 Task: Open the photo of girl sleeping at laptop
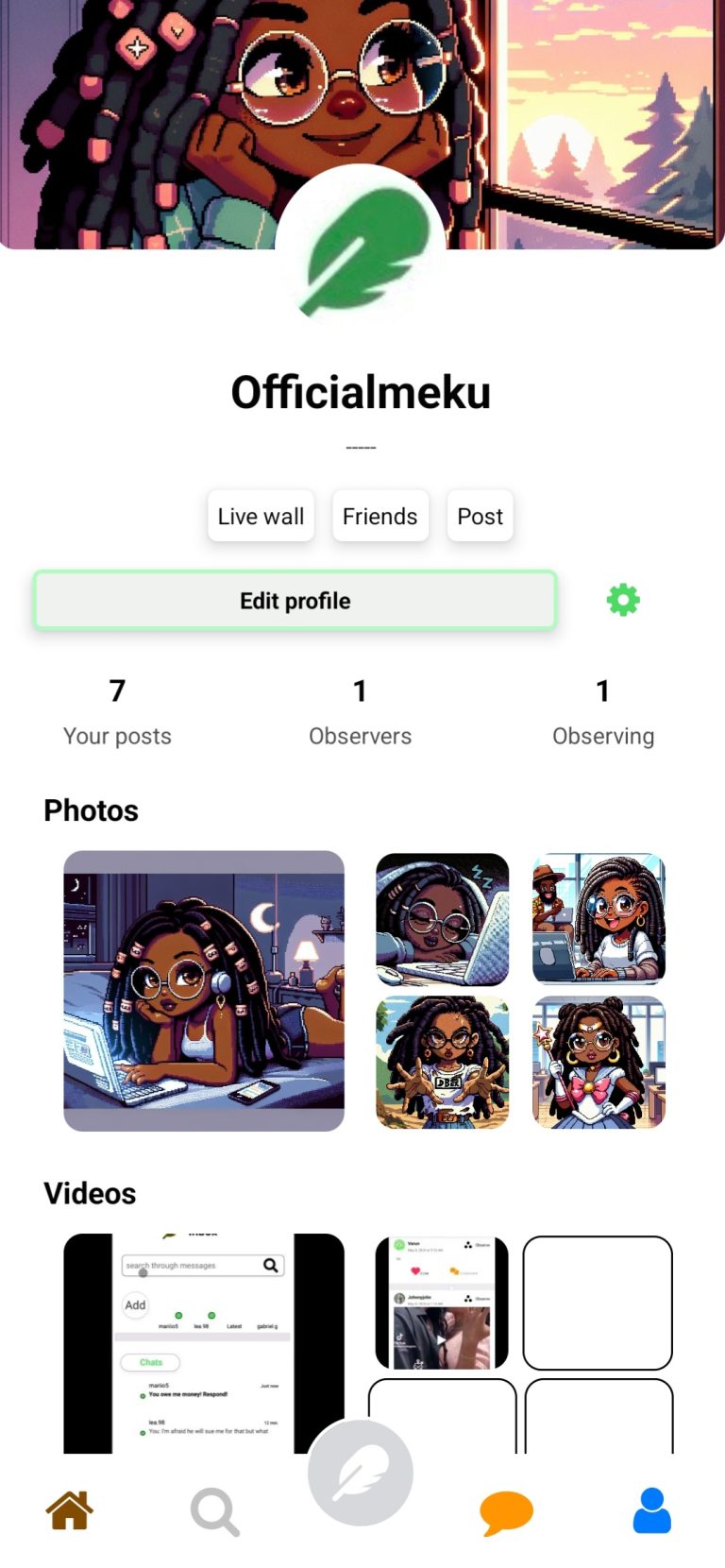click(442, 919)
